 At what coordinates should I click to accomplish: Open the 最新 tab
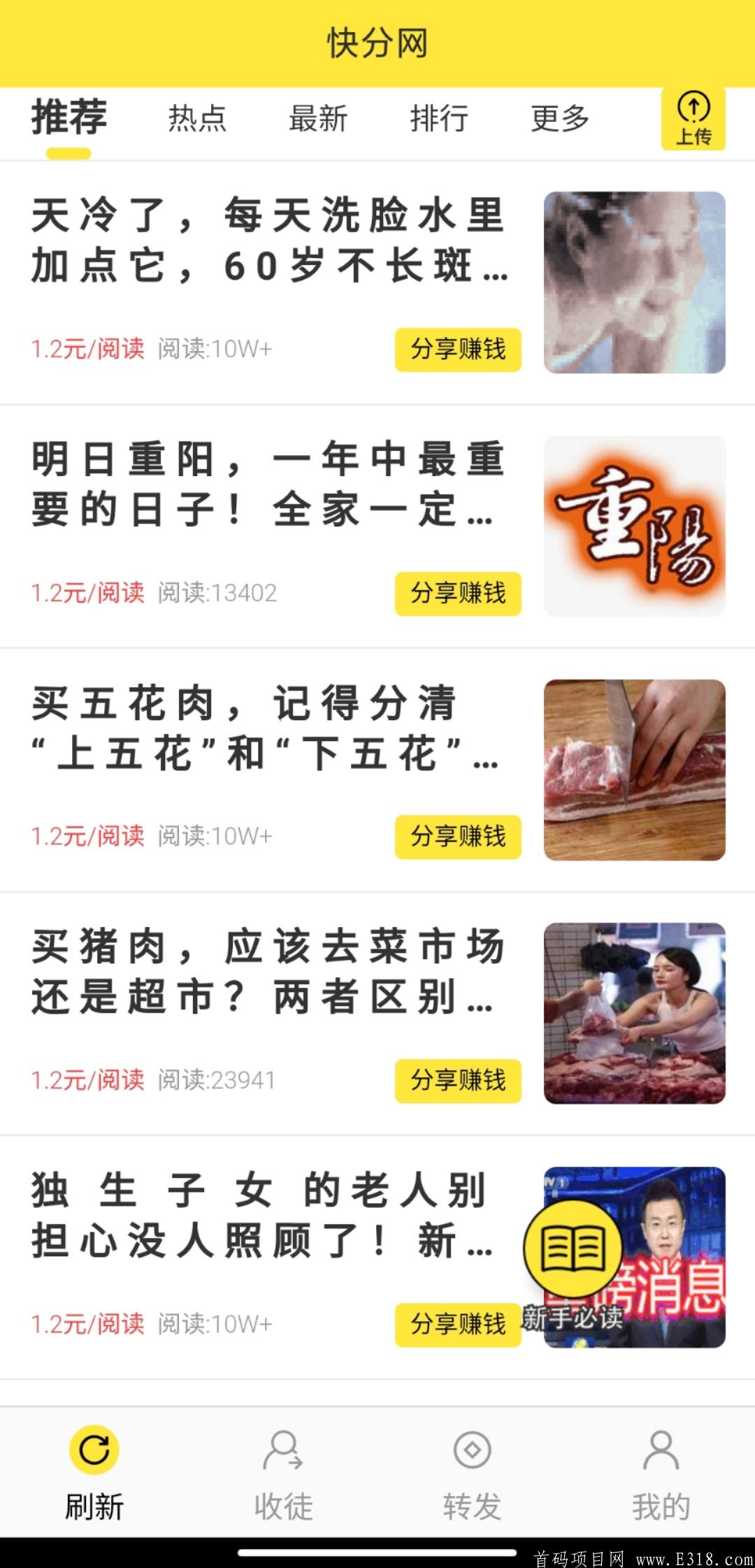pos(318,119)
